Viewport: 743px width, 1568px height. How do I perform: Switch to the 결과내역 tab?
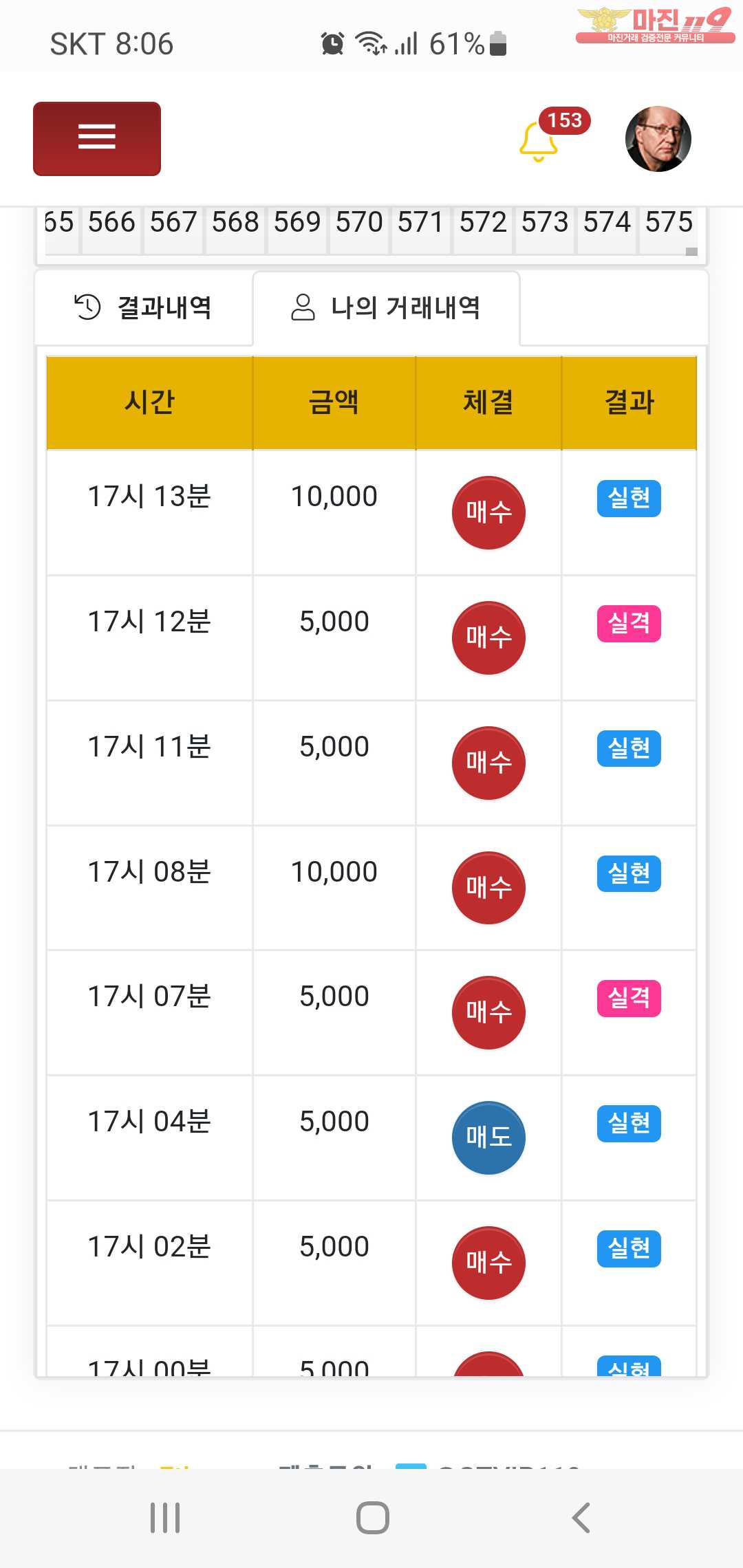(143, 307)
